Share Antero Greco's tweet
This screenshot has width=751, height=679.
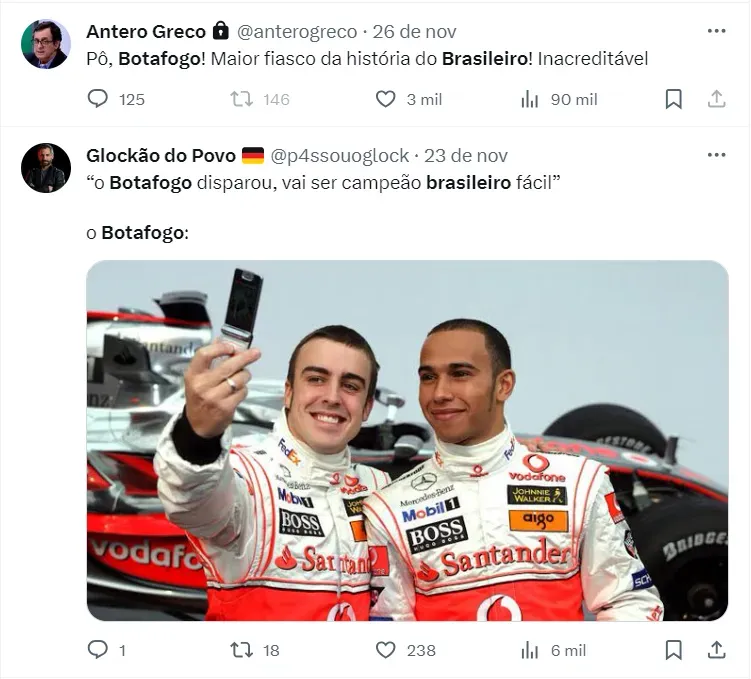click(x=716, y=99)
